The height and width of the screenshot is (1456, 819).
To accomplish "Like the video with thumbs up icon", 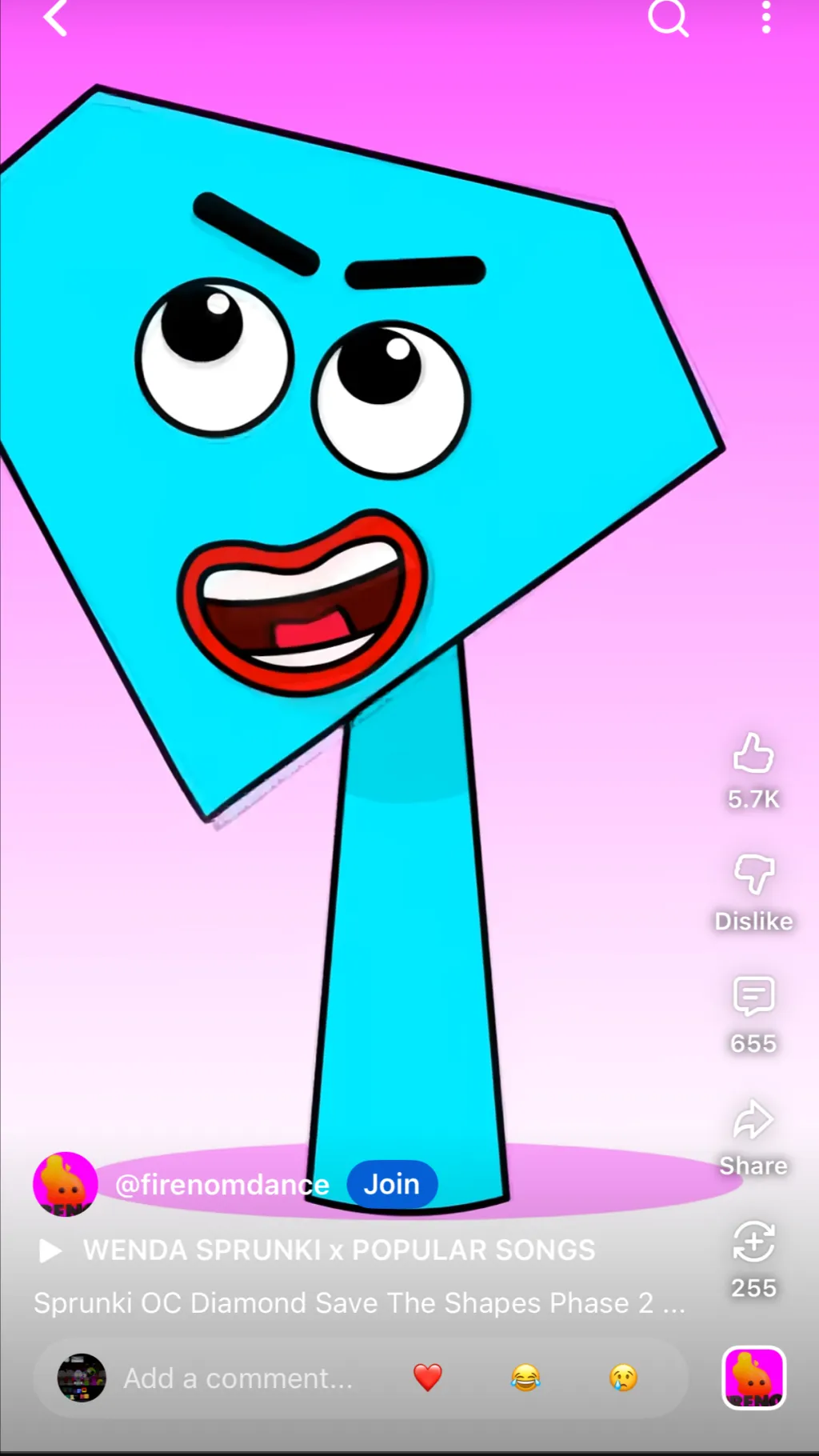I will tap(752, 756).
